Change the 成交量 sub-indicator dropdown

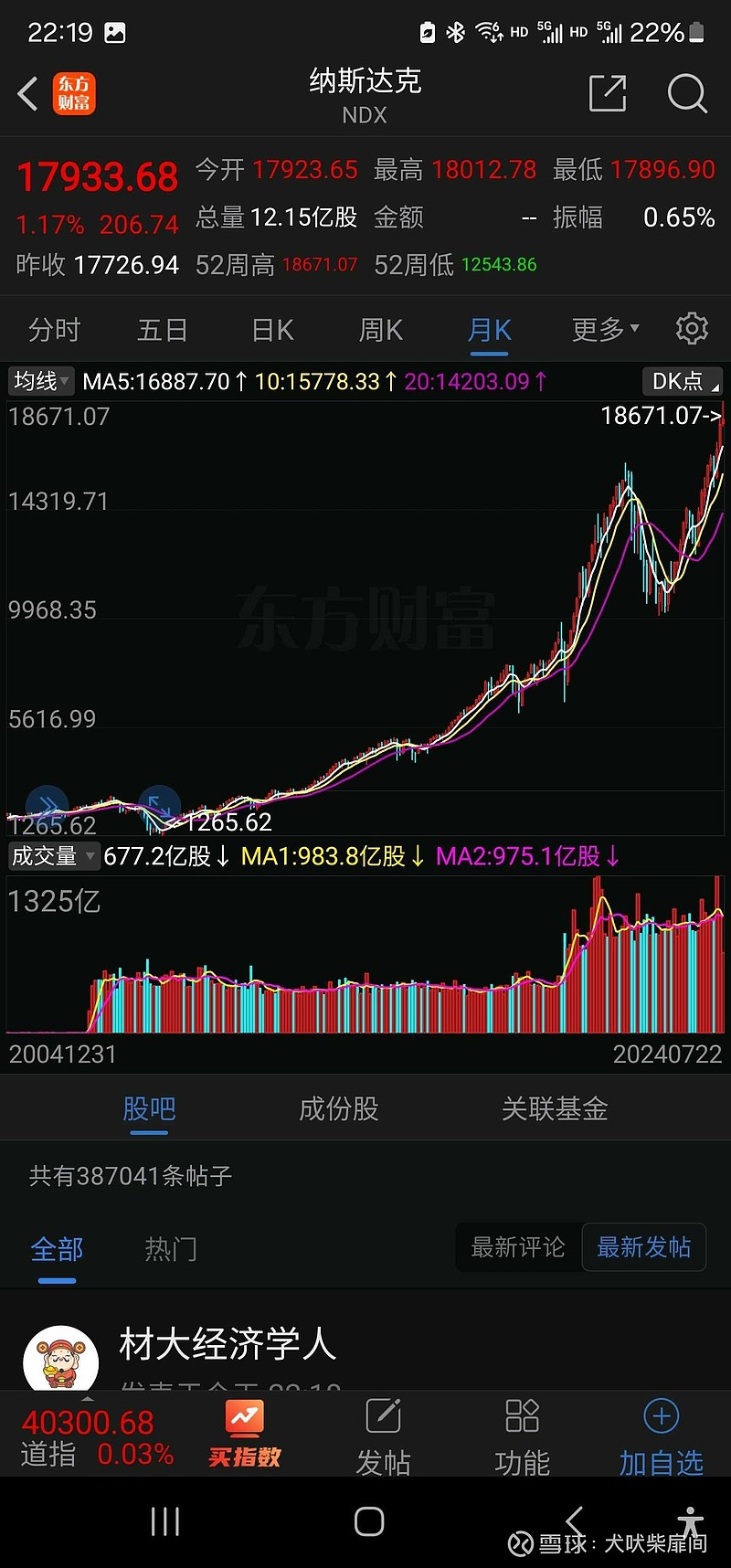[52, 856]
